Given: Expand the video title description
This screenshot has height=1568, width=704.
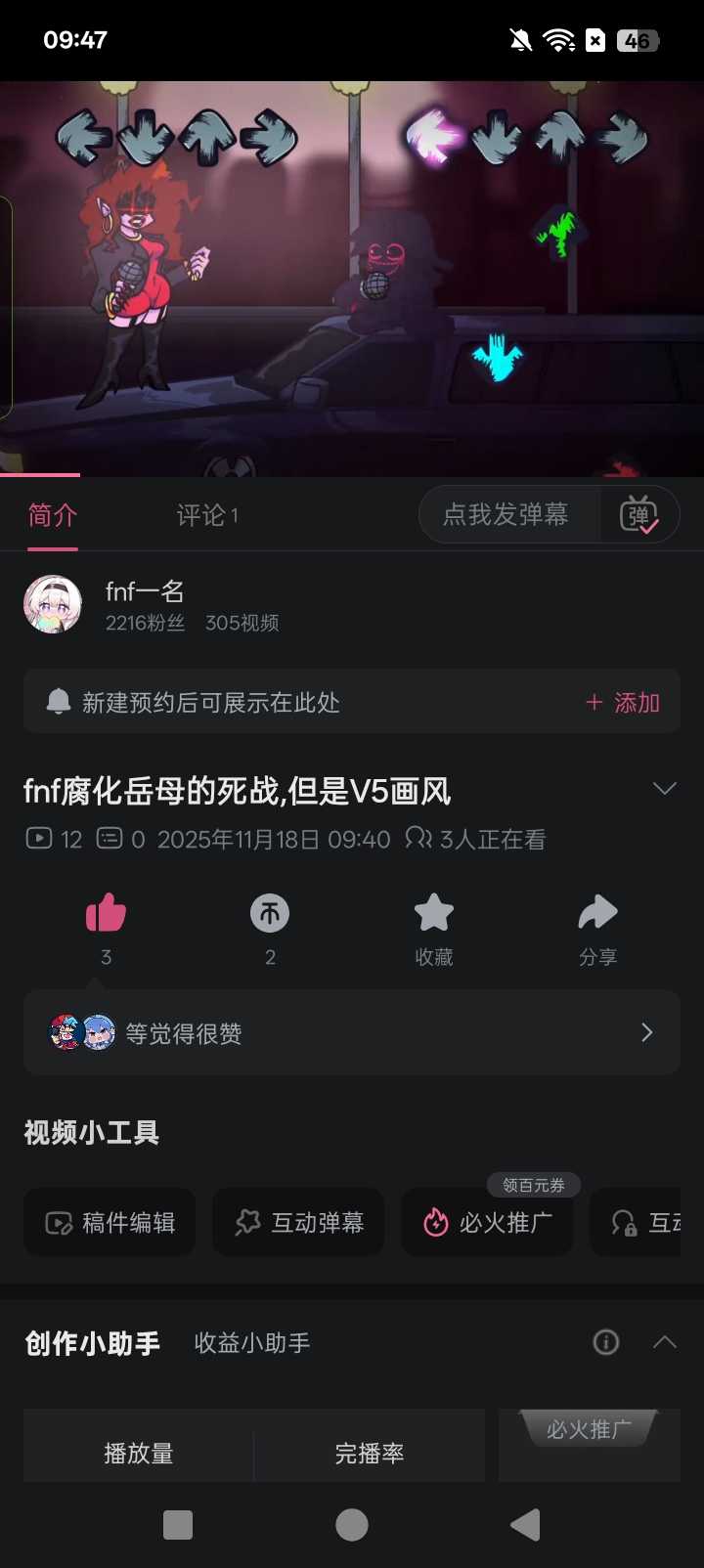Looking at the screenshot, I should [x=664, y=789].
